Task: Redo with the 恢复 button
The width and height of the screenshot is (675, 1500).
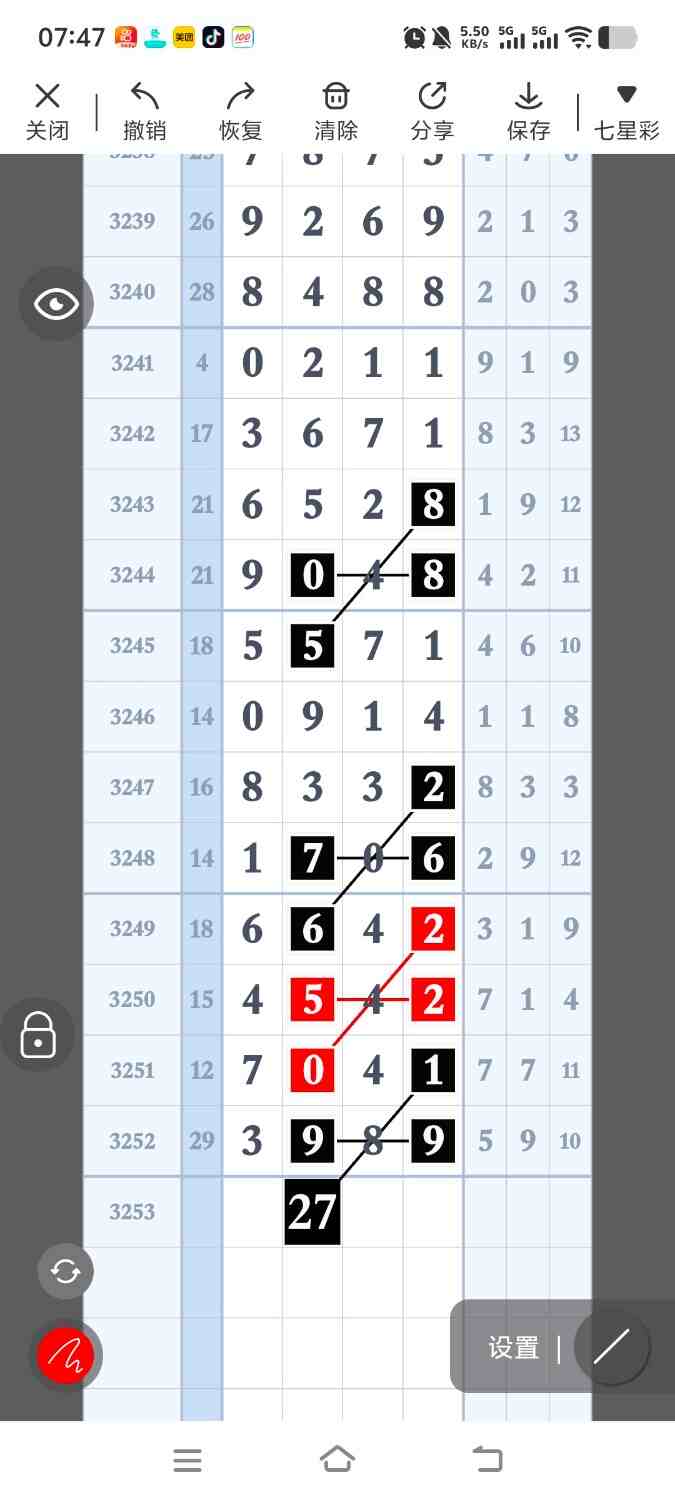Action: coord(240,111)
